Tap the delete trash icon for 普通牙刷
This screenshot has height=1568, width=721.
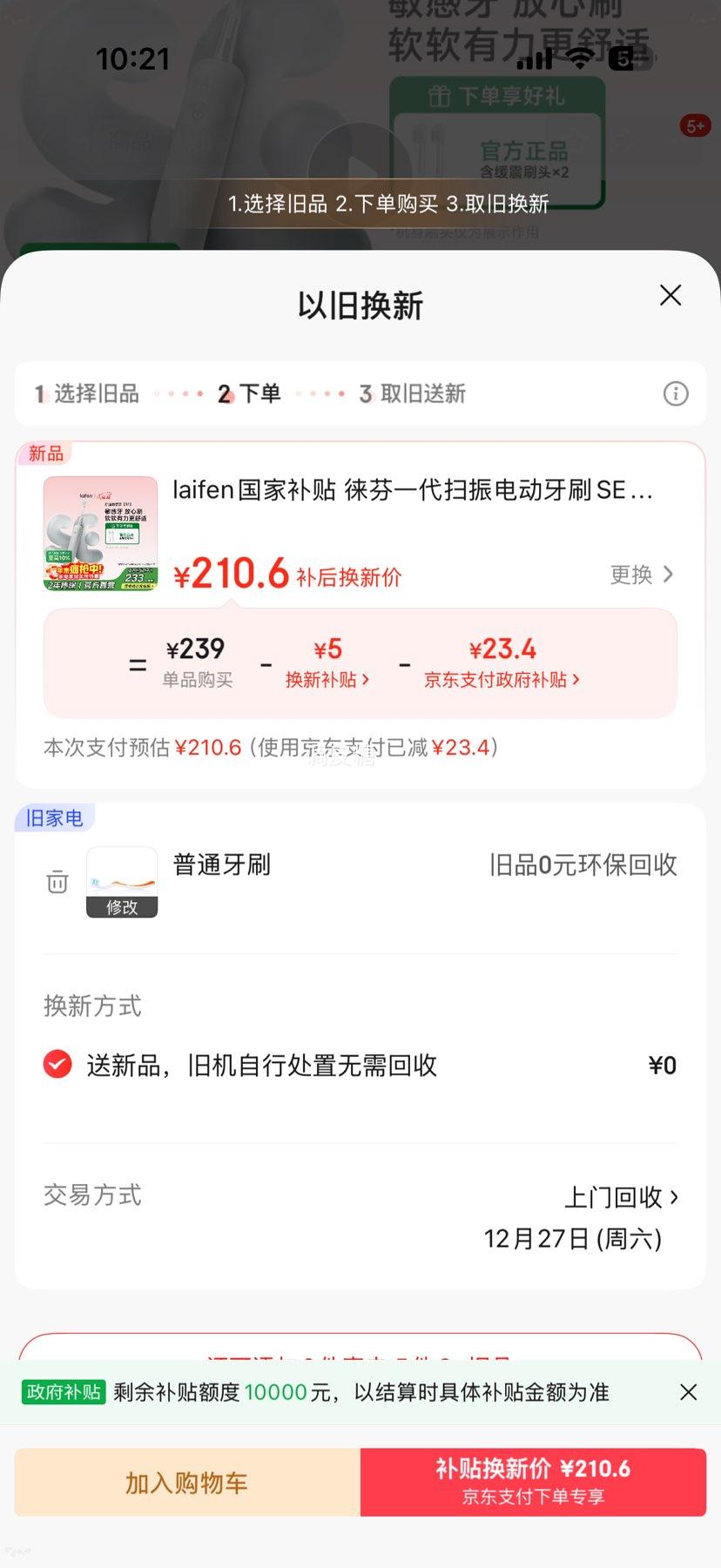57,882
